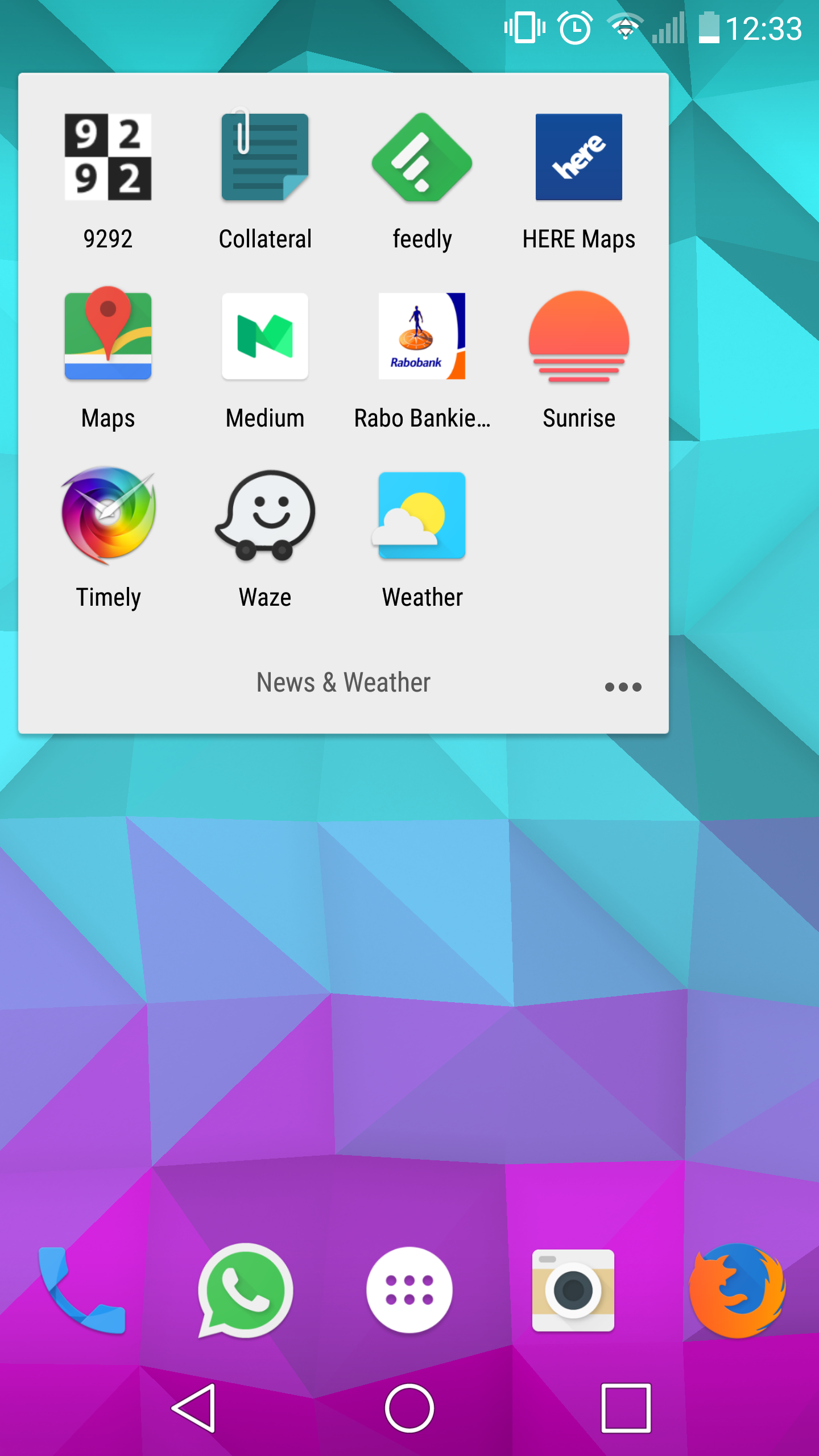Open the folder's three-dot options menu
819x1456 pixels.
(x=623, y=687)
